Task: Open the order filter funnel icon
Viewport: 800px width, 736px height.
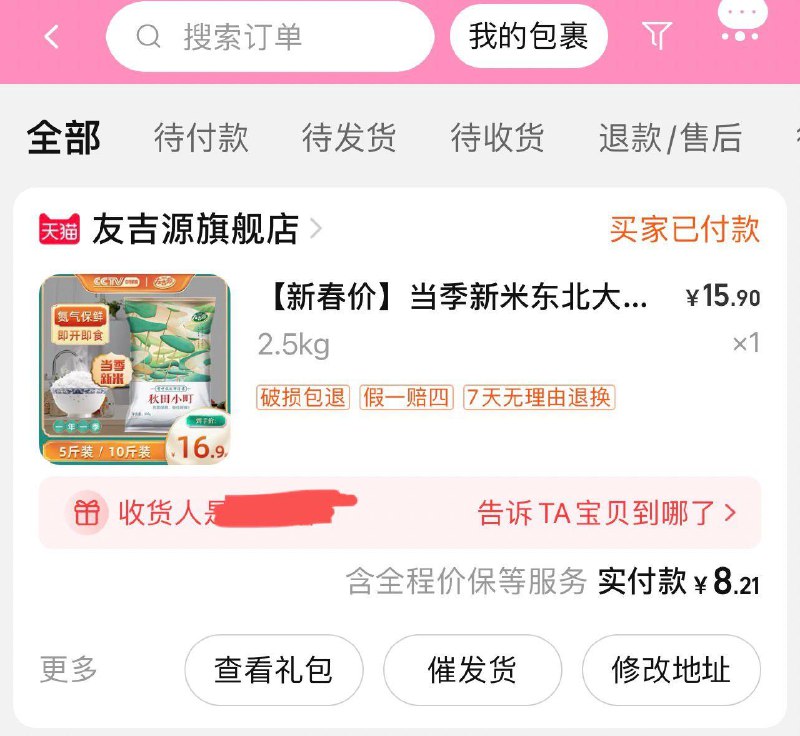Action: [x=656, y=37]
